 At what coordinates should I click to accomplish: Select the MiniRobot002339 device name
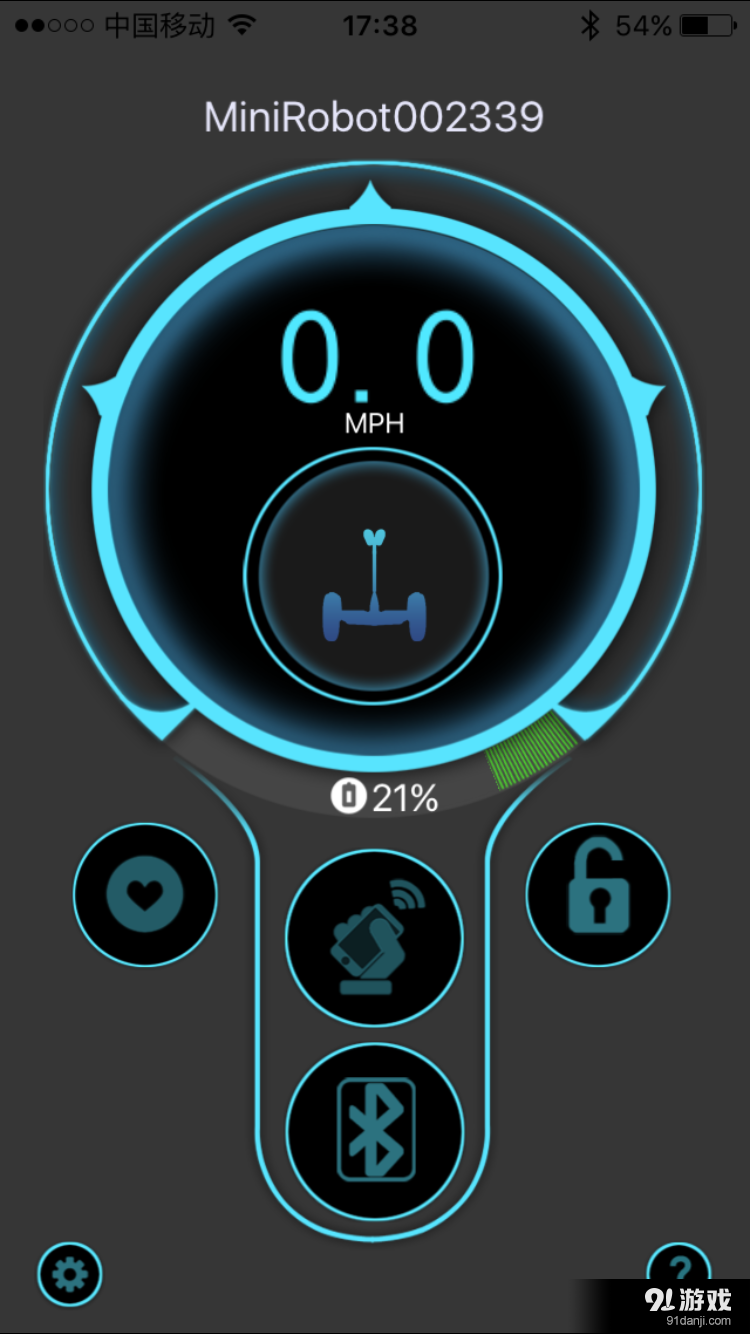coord(373,117)
